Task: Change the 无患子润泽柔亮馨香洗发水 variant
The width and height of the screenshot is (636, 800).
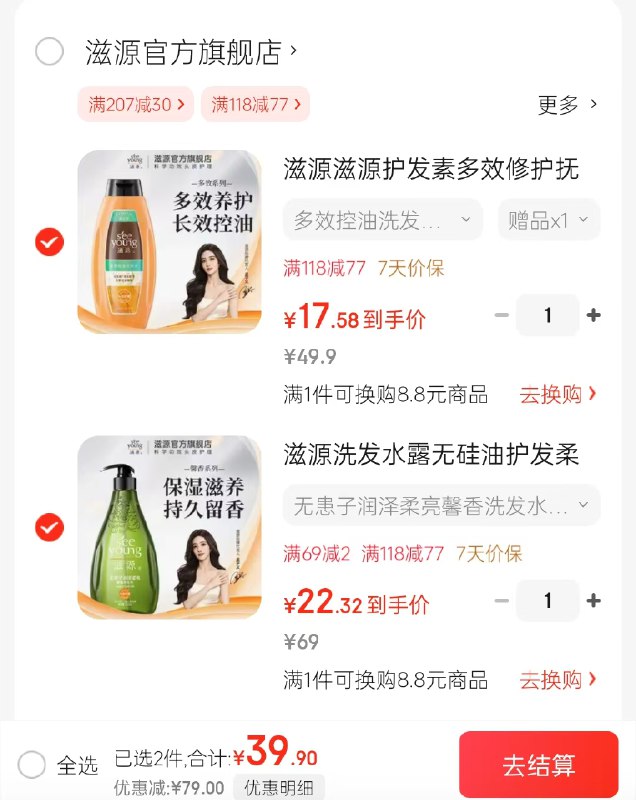Action: [x=441, y=506]
